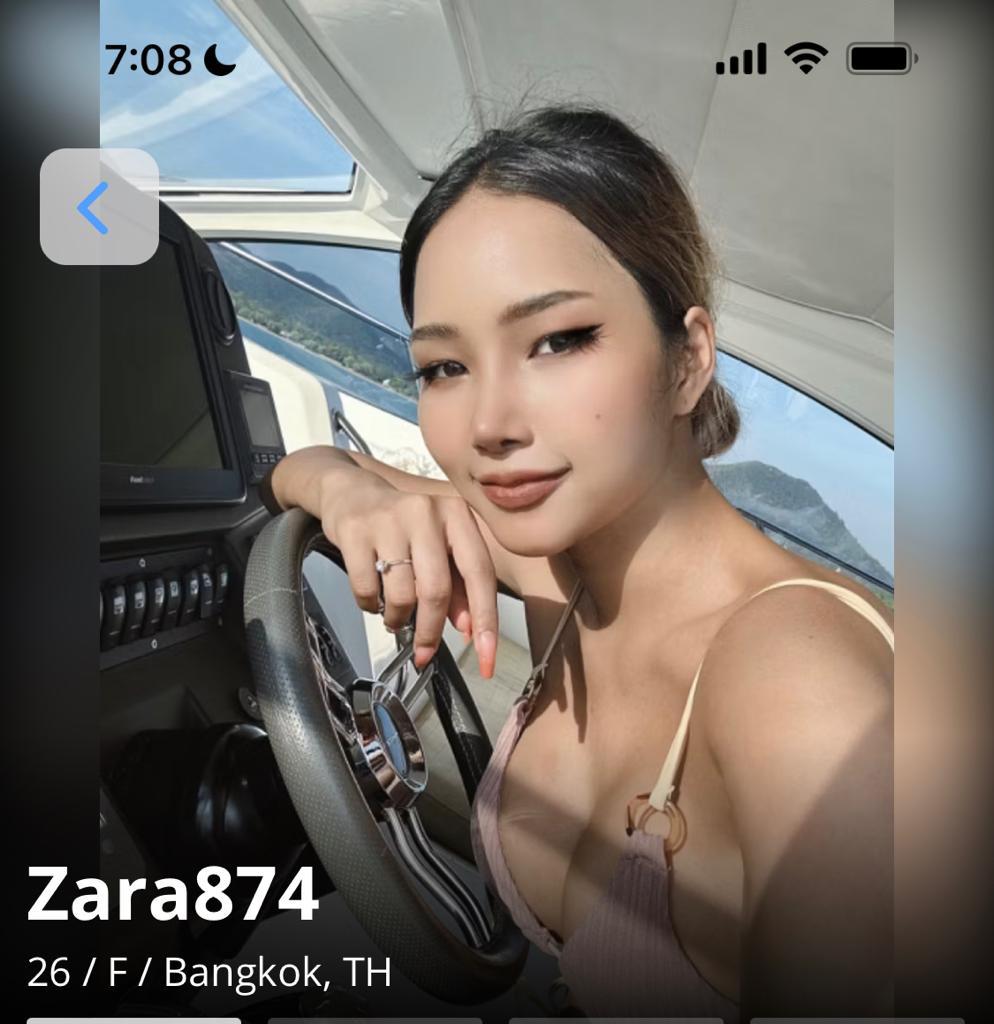Tap the highlighted photo page indicator segment
Image resolution: width=994 pixels, height=1024 pixels.
click(x=133, y=1020)
